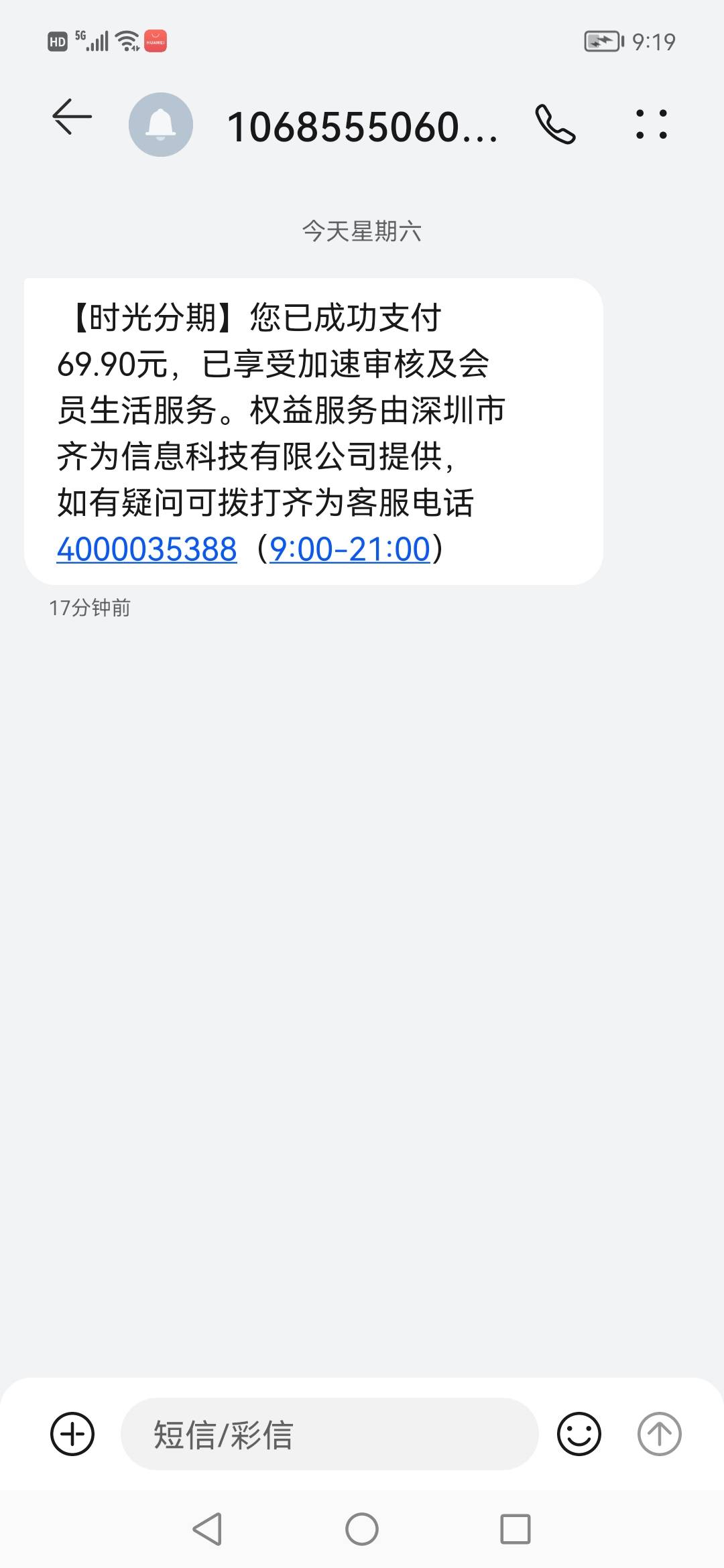Open recent apps from the navigation bar

[516, 1530]
